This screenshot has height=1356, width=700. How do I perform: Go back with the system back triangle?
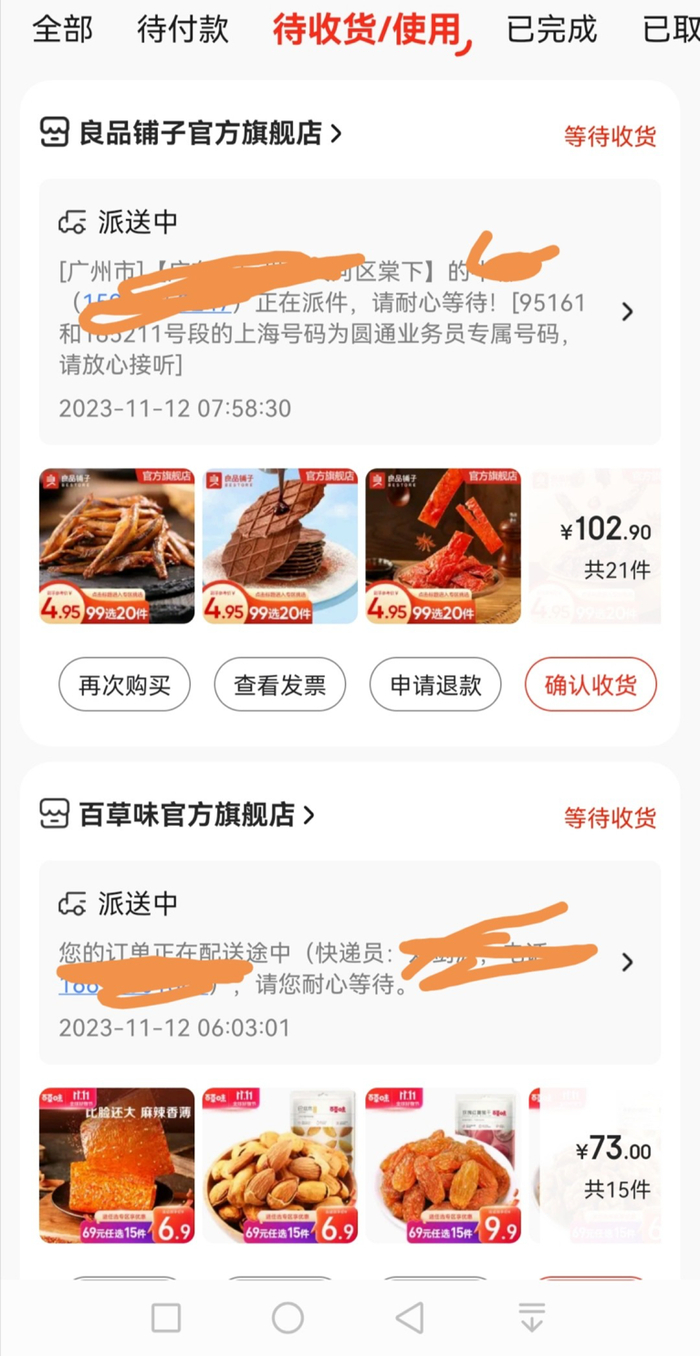click(409, 1317)
